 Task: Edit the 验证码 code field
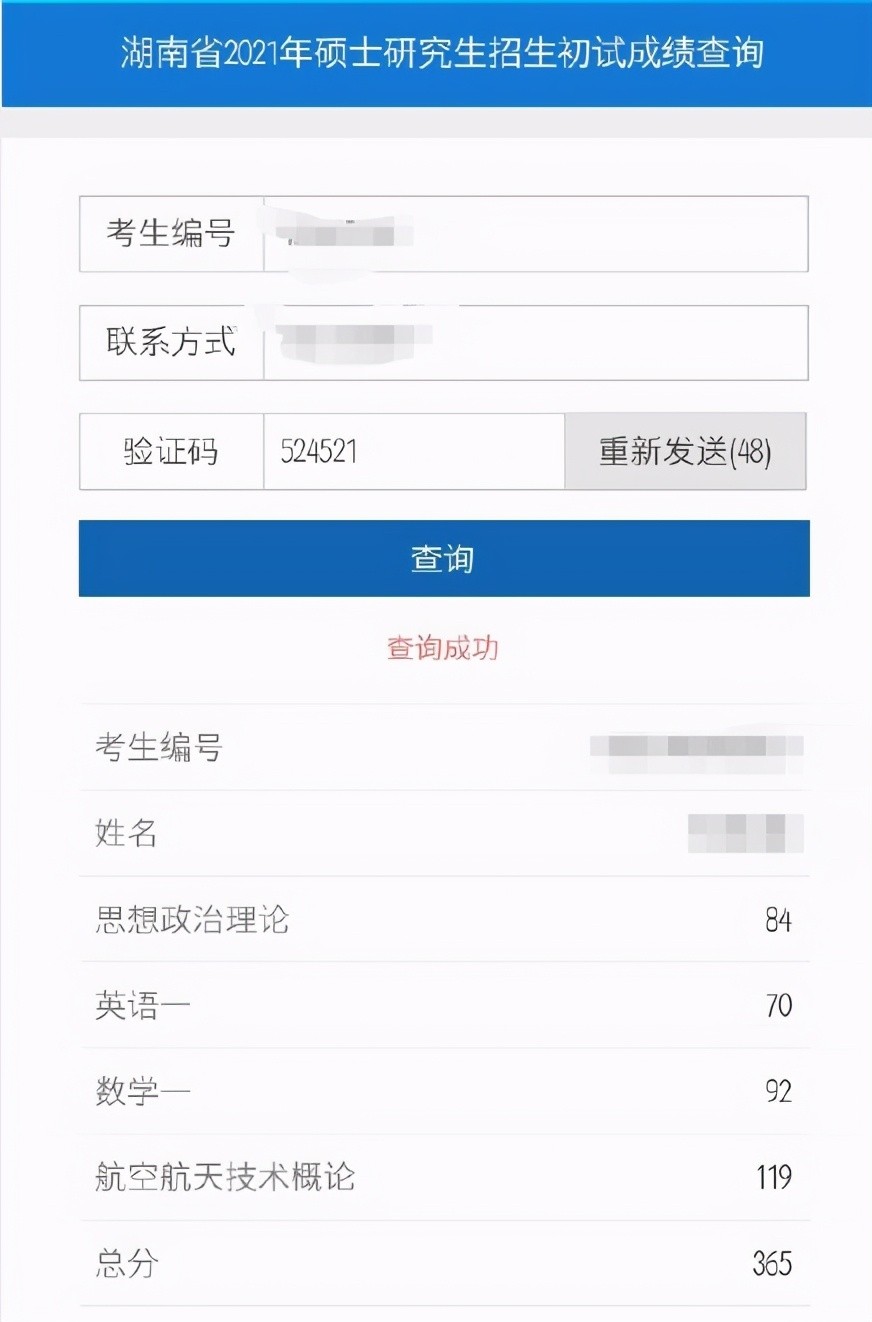coord(413,452)
